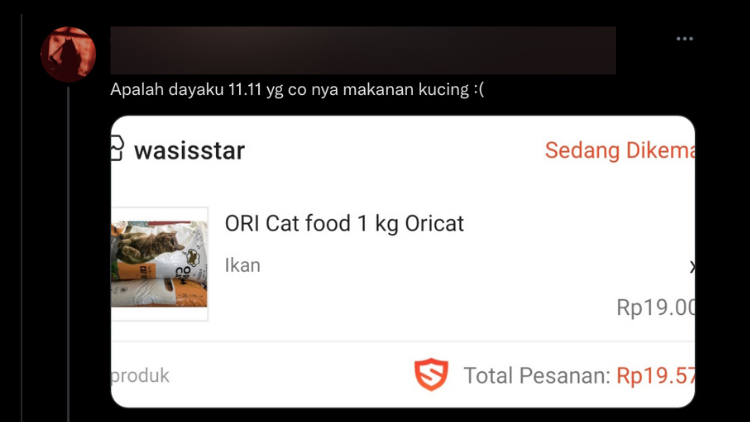Viewport: 750px width, 422px height.
Task: Open the tweet's three-dot overflow menu
Action: click(x=684, y=39)
